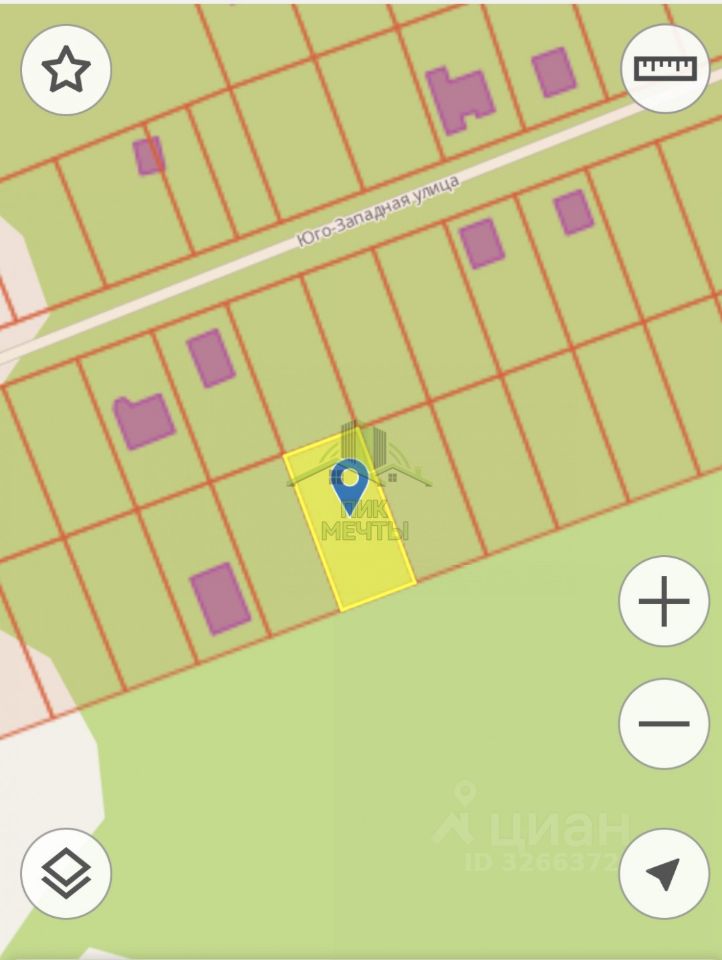Zoom in on the map with plus
The image size is (722, 960).
pyautogui.click(x=664, y=602)
